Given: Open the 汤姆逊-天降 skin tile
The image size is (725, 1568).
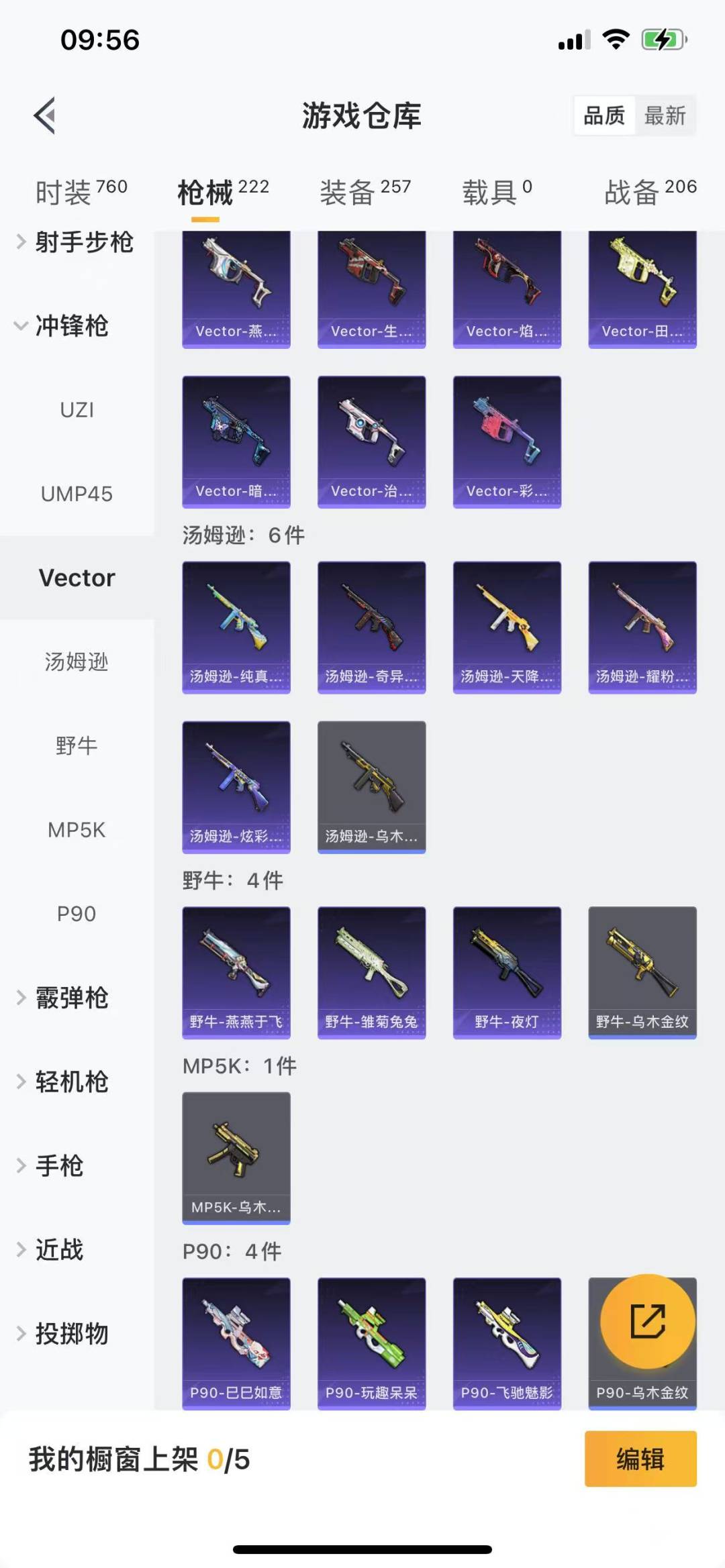Looking at the screenshot, I should pos(507,627).
